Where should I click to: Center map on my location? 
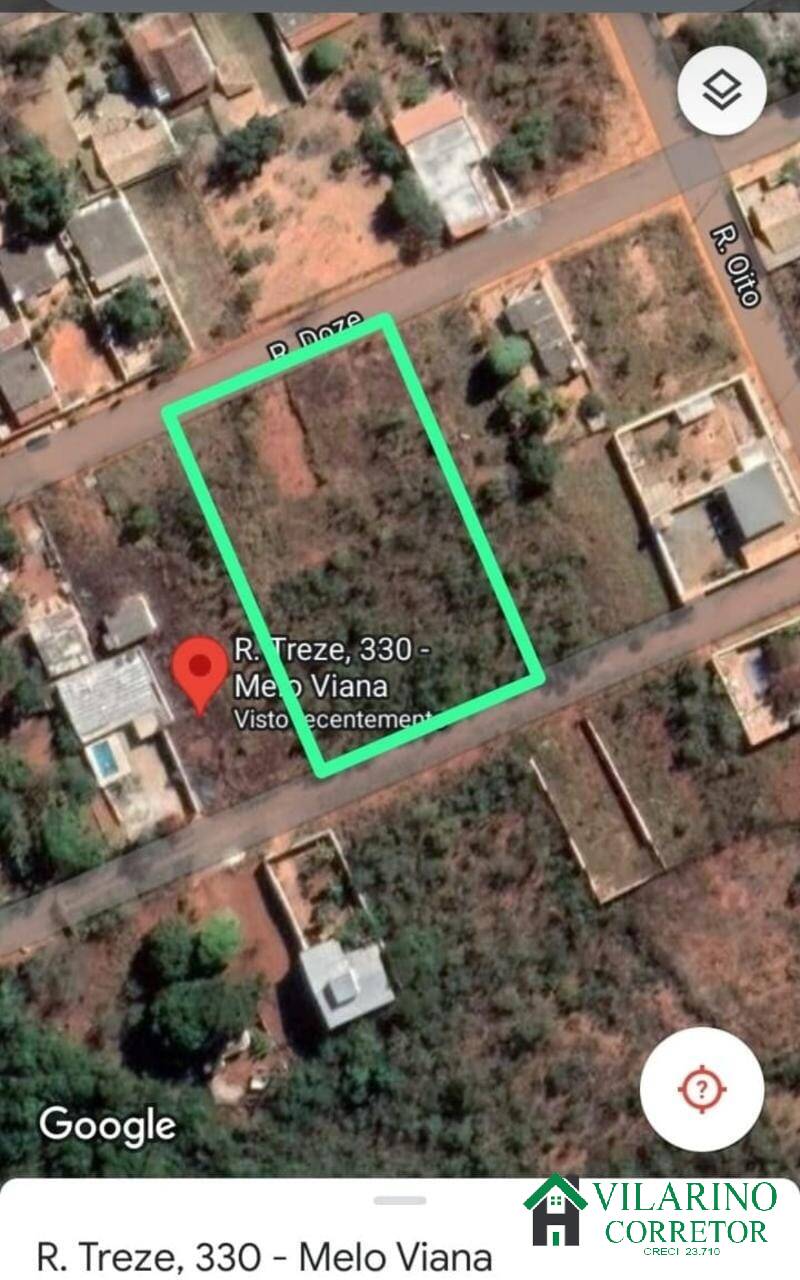click(702, 1088)
